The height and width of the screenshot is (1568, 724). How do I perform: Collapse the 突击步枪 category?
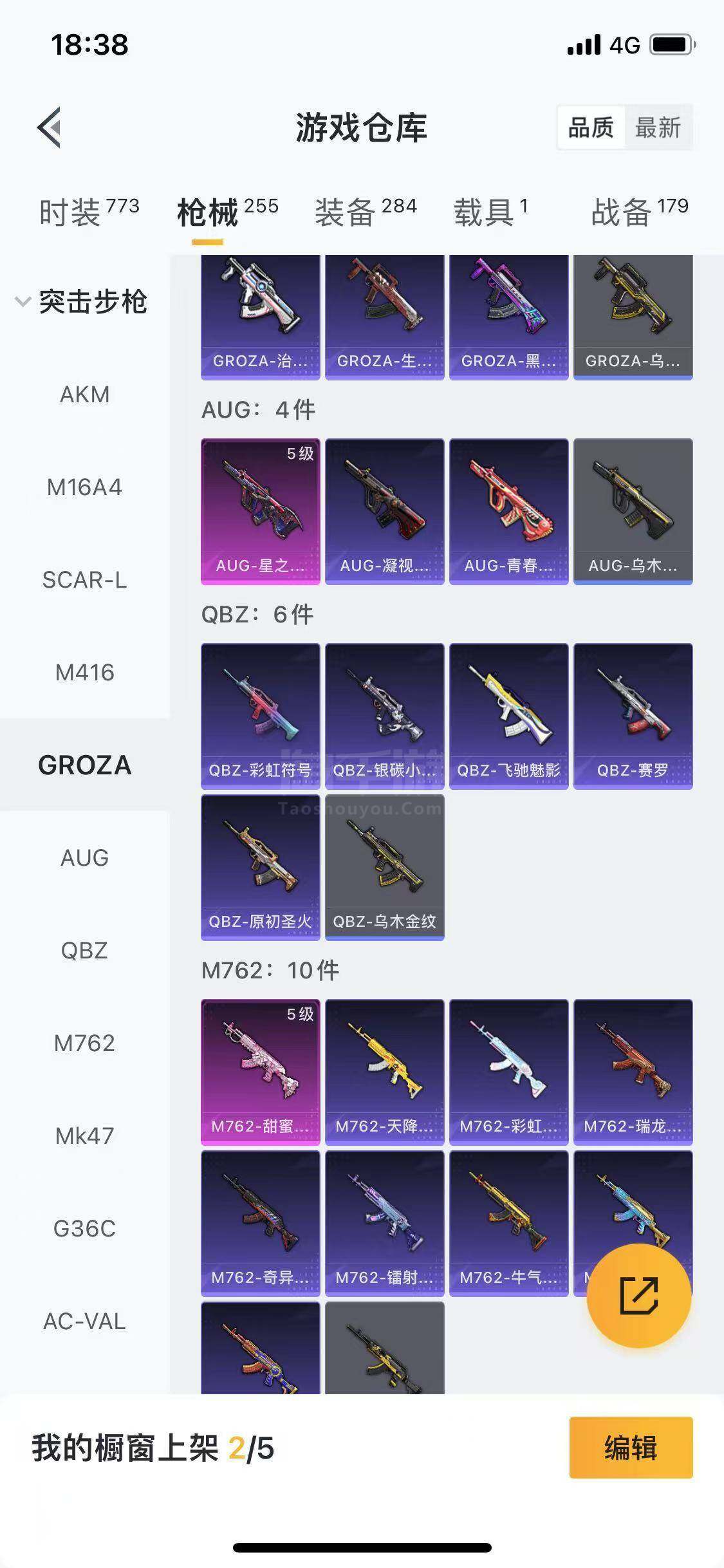tap(82, 301)
